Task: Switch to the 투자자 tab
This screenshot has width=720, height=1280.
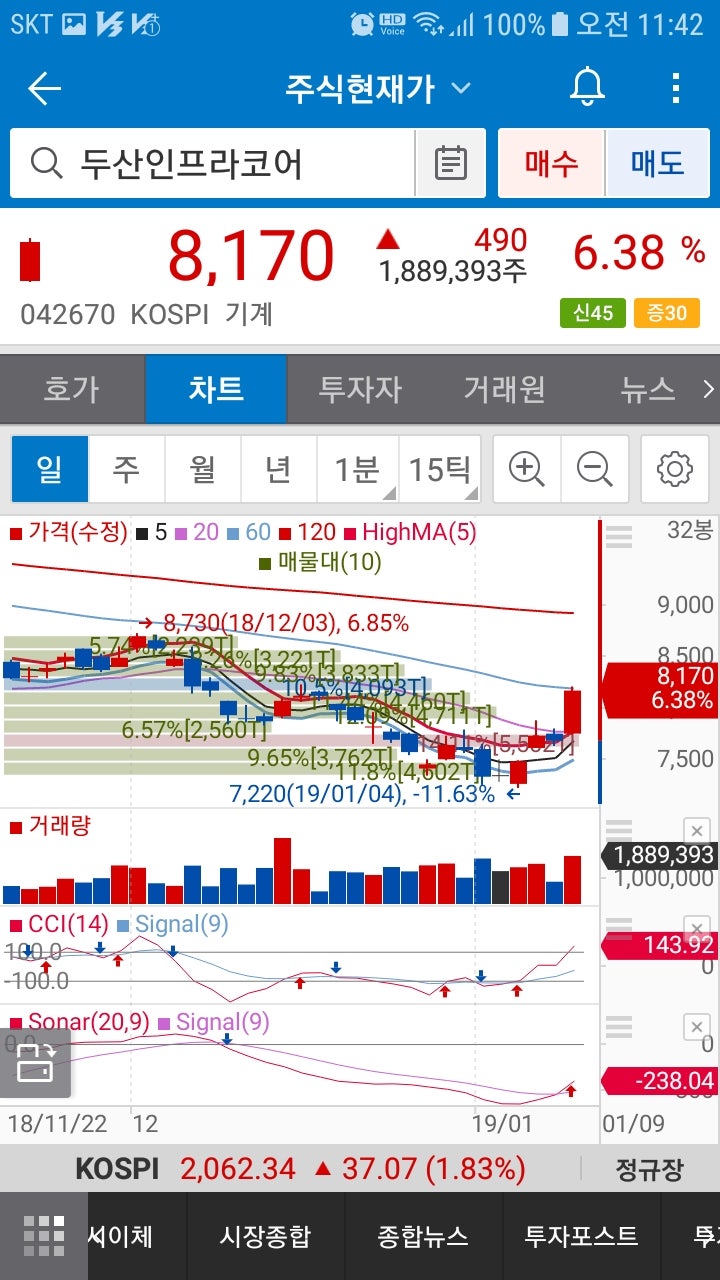Action: pyautogui.click(x=360, y=389)
